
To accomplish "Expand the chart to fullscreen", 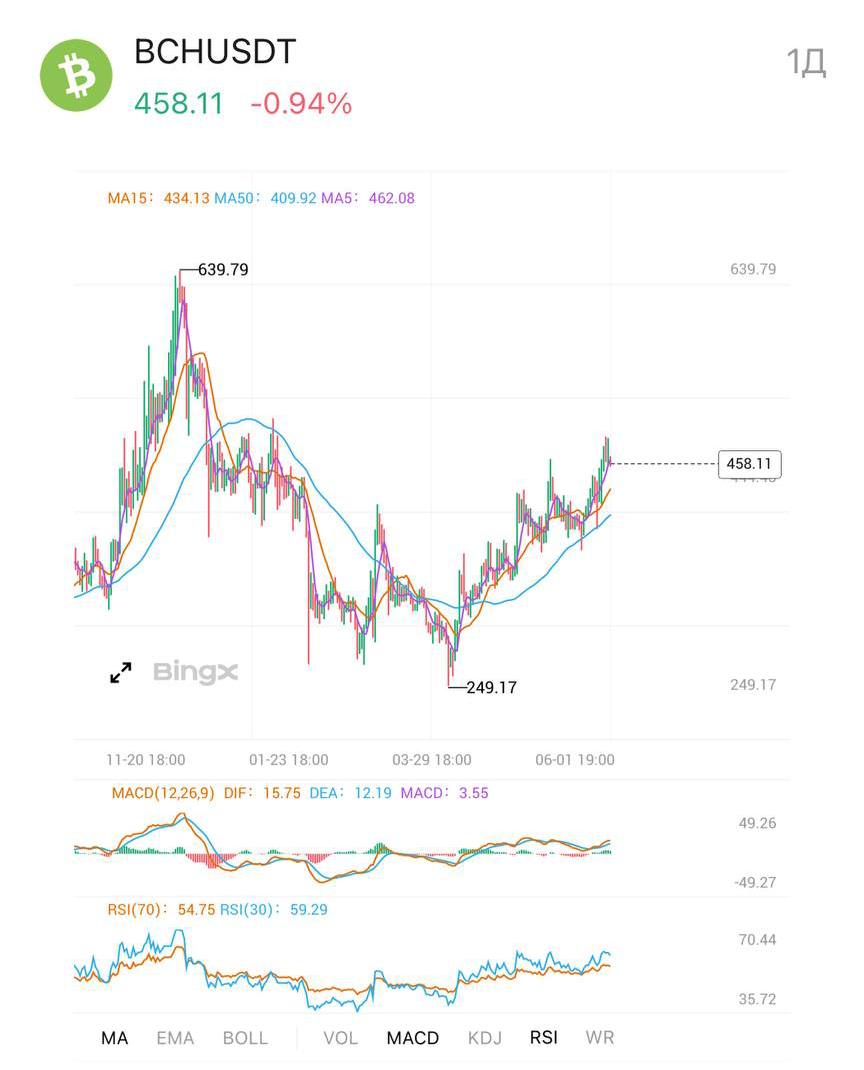I will [121, 673].
